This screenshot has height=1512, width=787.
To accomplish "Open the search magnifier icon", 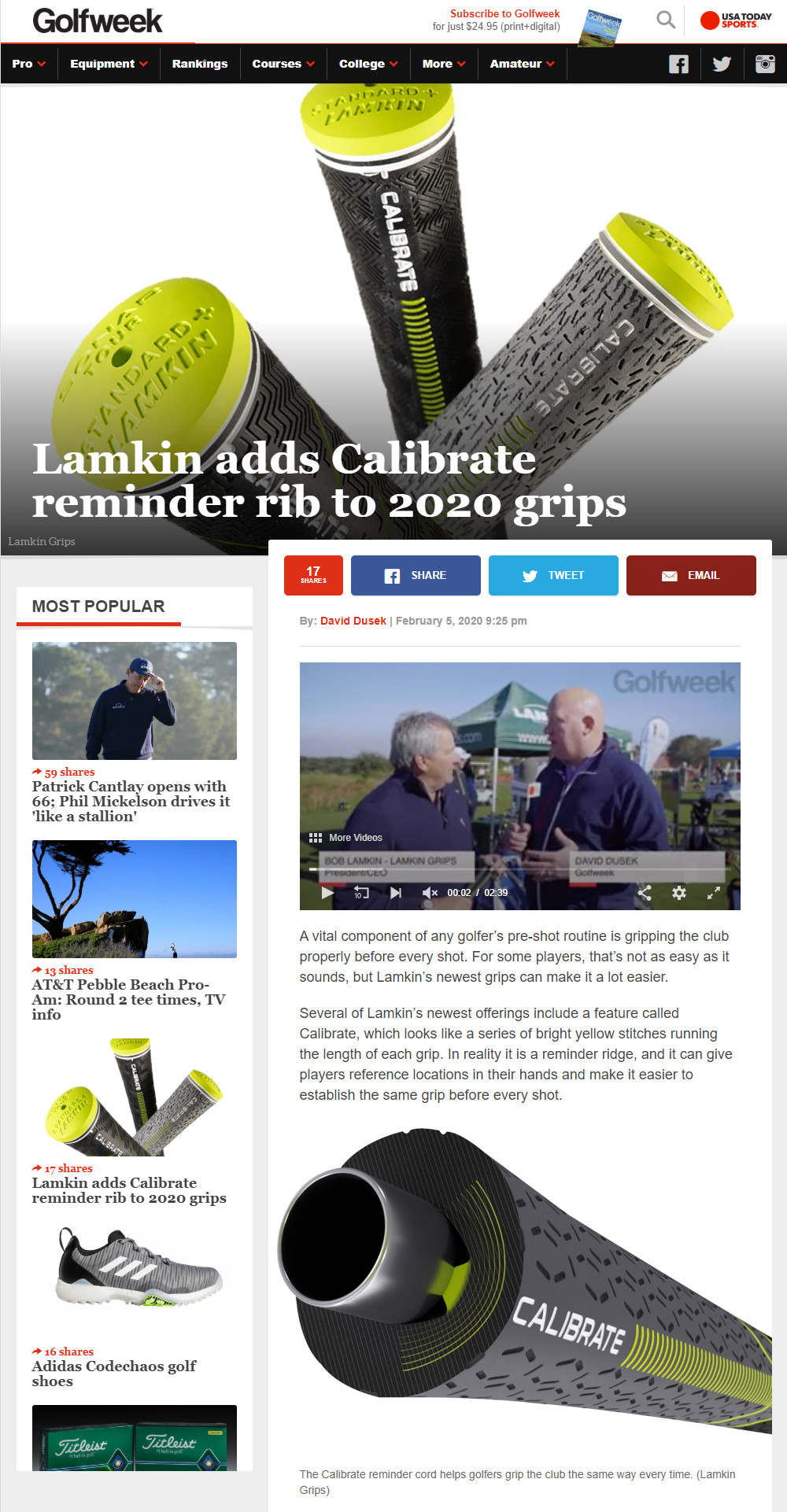I will (x=666, y=20).
